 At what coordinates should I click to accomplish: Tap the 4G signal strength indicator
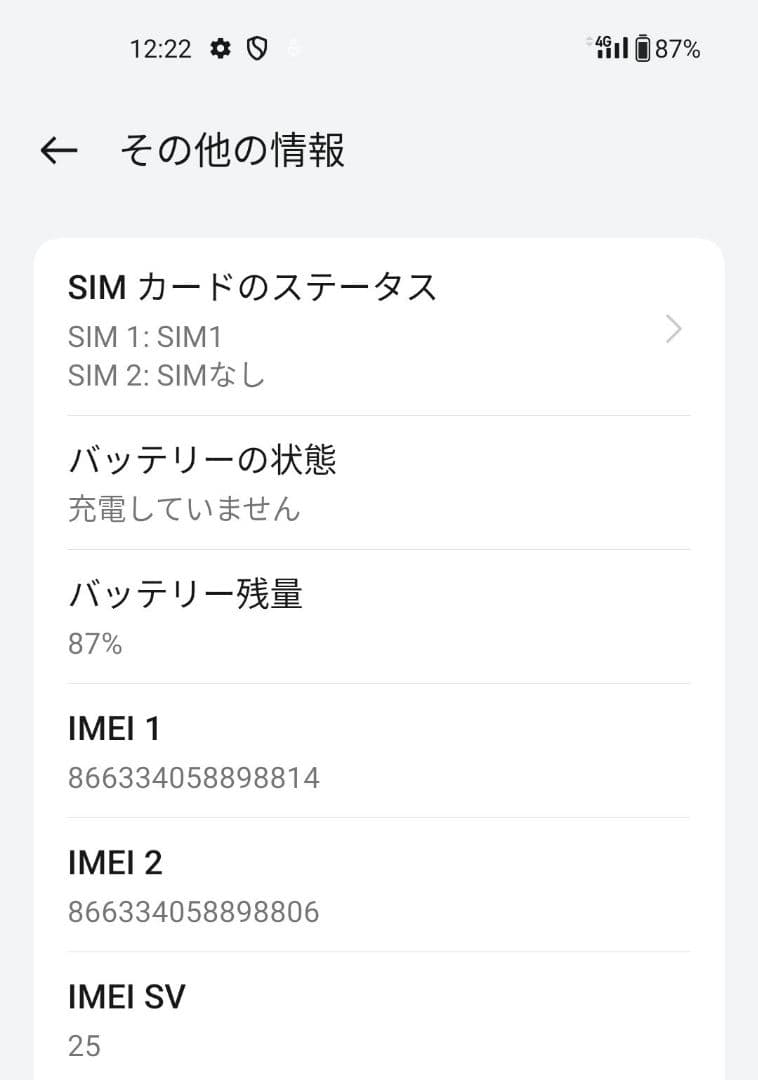(x=613, y=46)
